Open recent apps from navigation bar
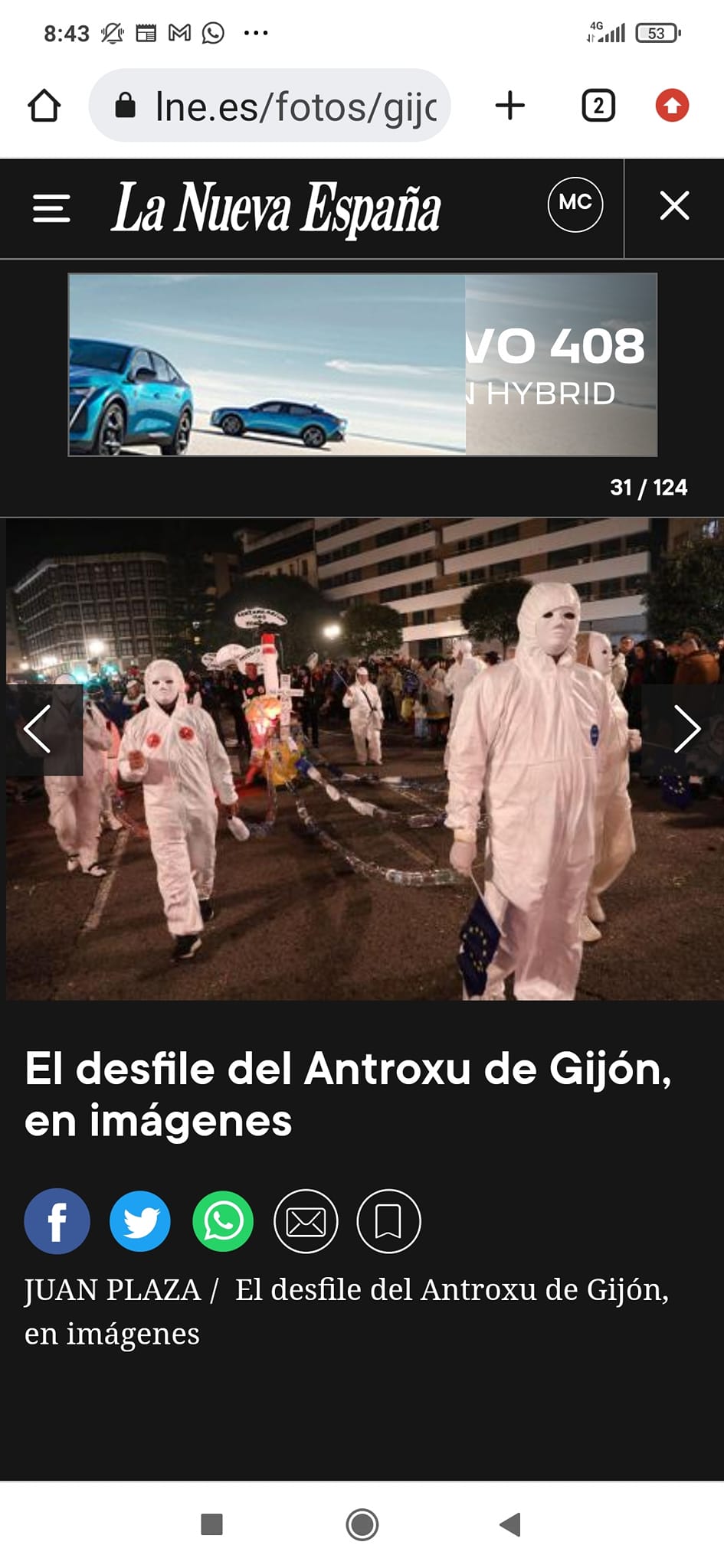The width and height of the screenshot is (724, 1568). (x=211, y=1524)
